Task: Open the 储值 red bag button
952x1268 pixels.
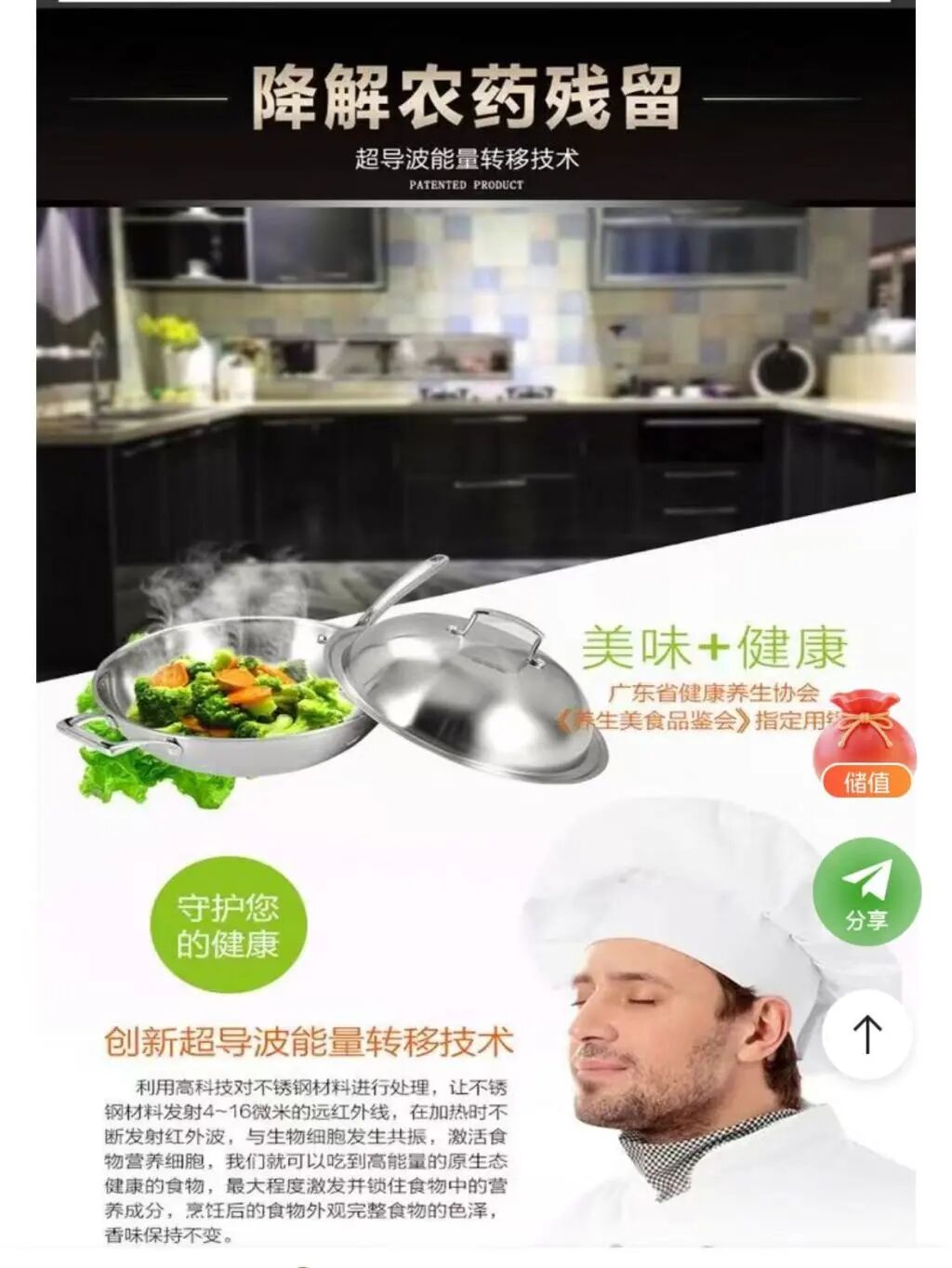Action: 866,745
